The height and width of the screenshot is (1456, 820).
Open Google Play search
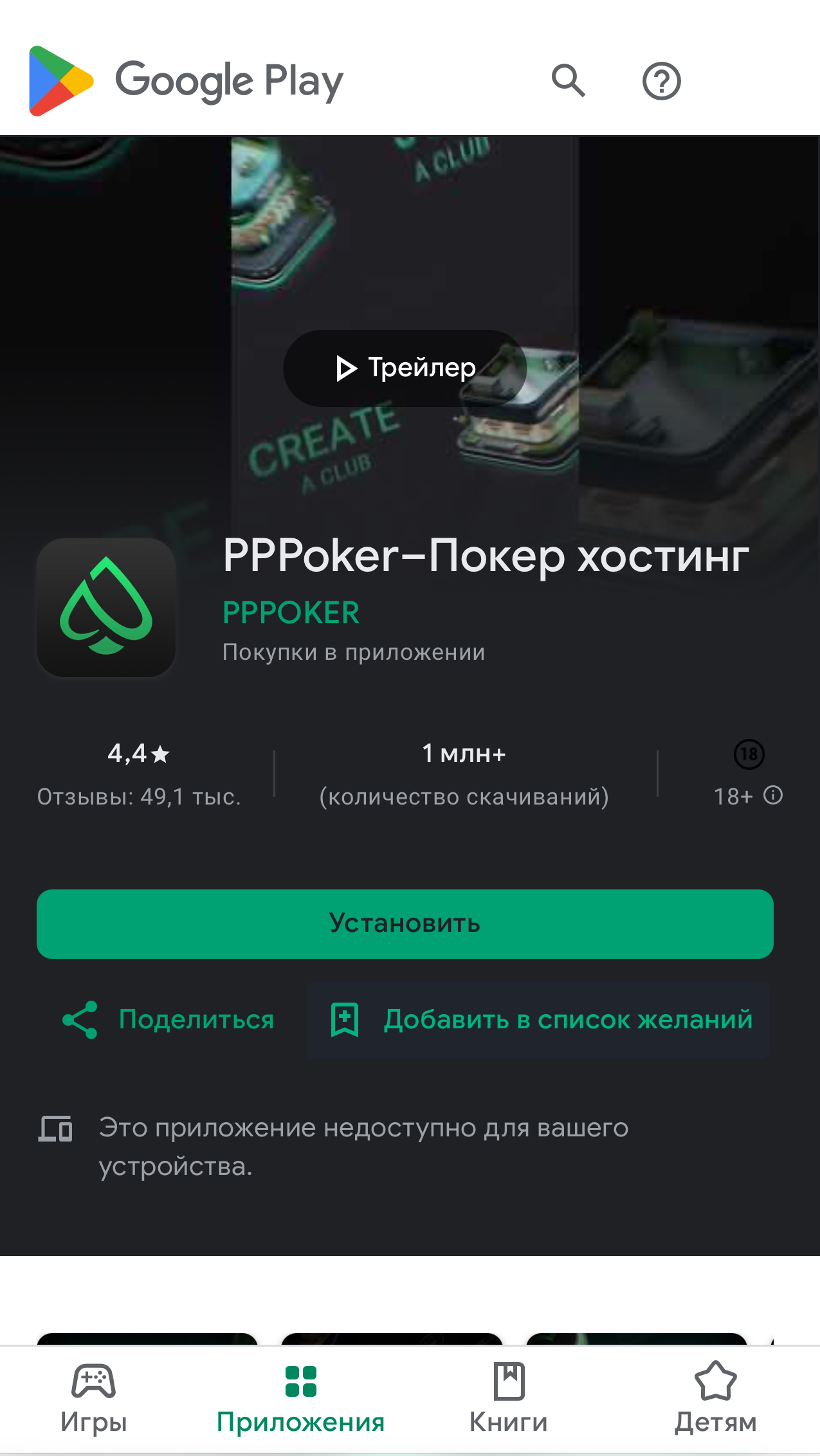click(569, 81)
